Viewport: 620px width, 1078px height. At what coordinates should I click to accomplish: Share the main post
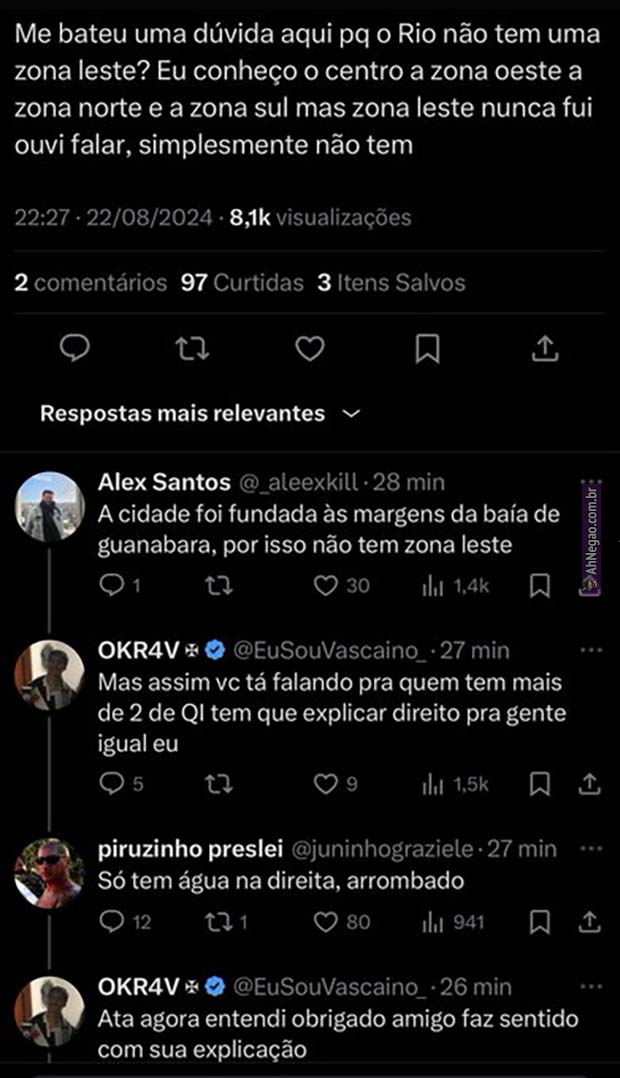(x=543, y=348)
